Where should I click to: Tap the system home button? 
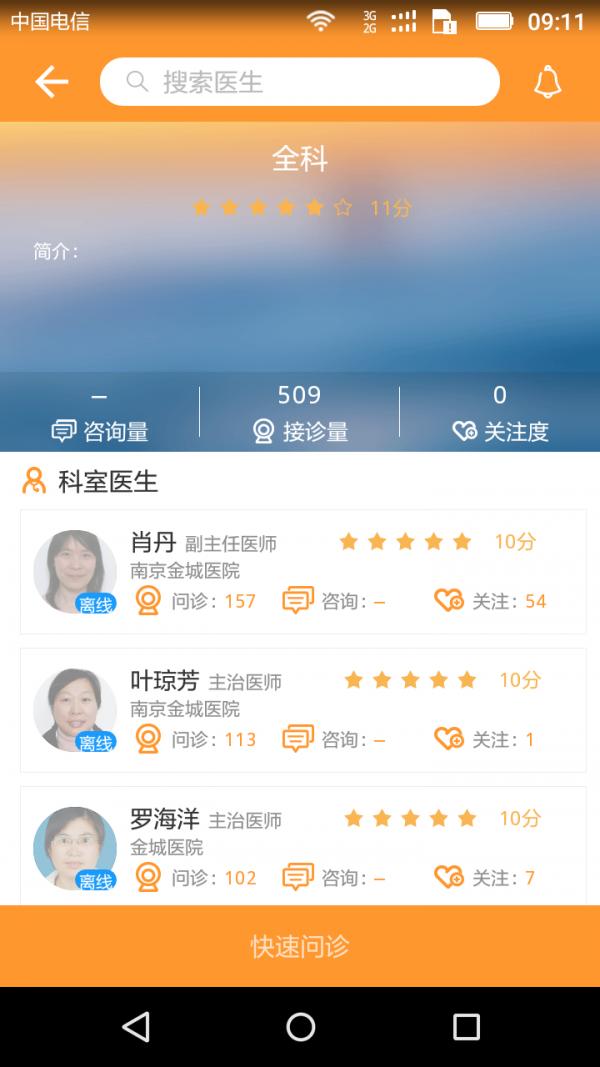pos(300,1026)
